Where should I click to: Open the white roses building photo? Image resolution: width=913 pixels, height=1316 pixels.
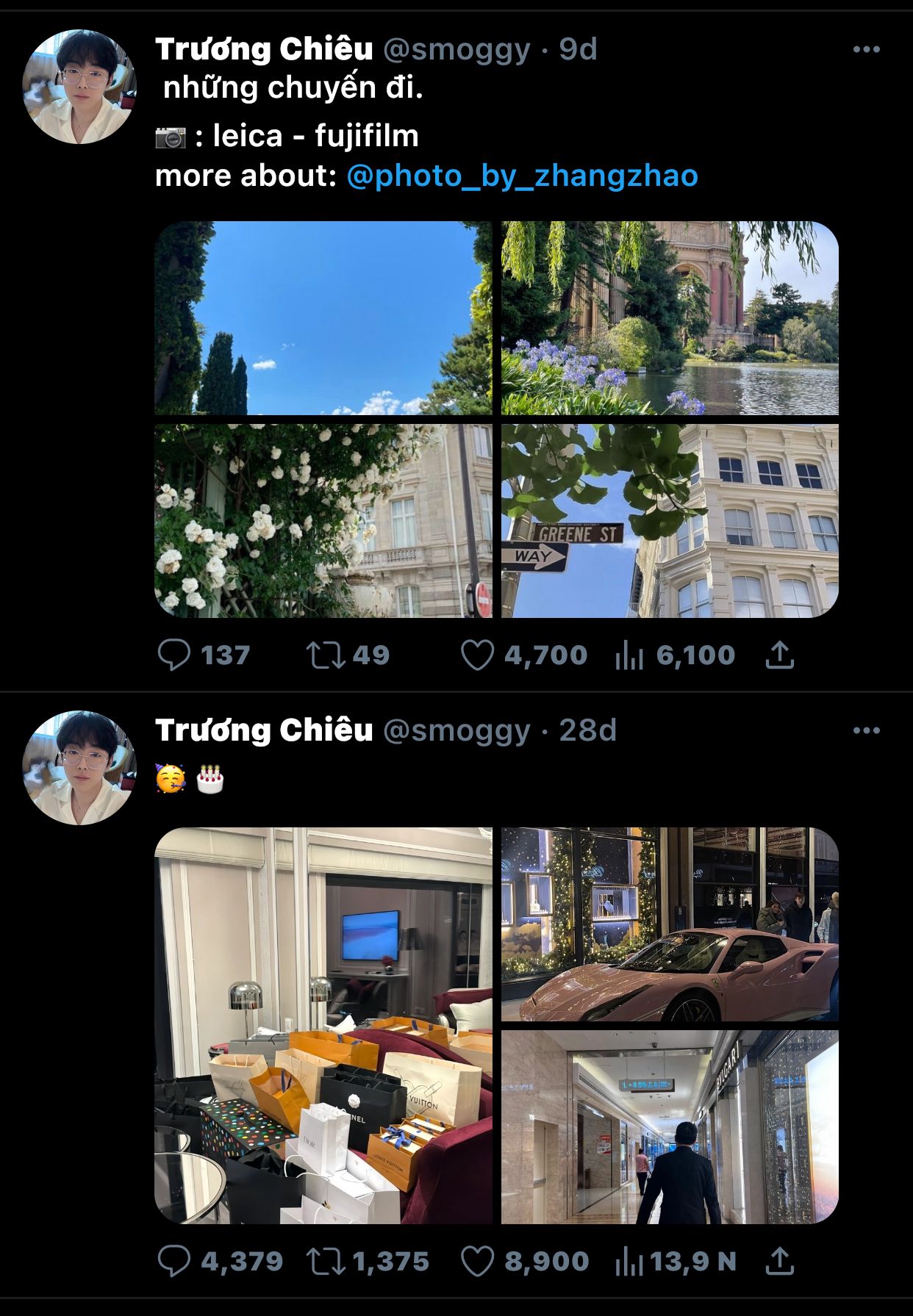[323, 520]
